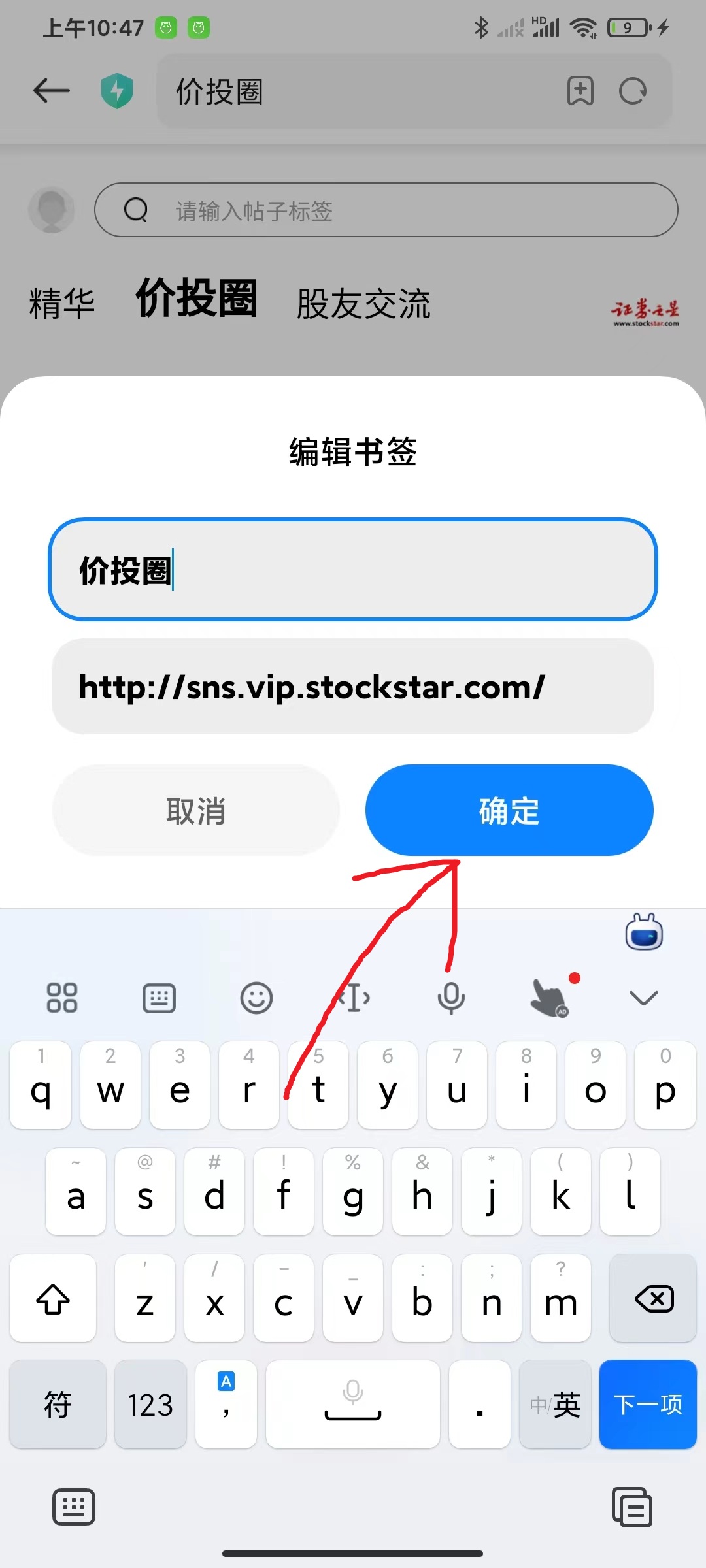Open keyboard layout switch icon in toolbar
Image resolution: width=706 pixels, height=1568 pixels.
point(159,998)
